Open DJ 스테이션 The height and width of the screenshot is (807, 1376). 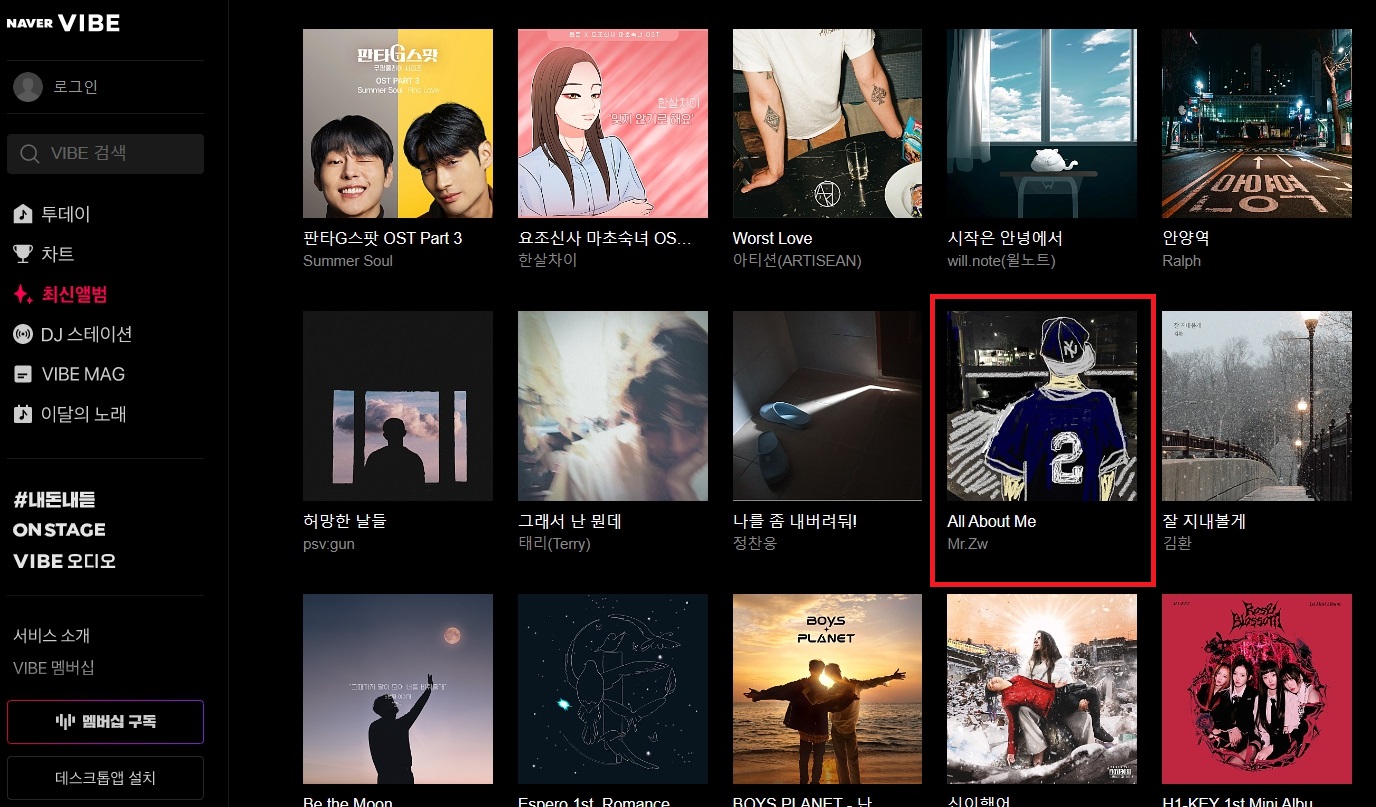coord(86,334)
